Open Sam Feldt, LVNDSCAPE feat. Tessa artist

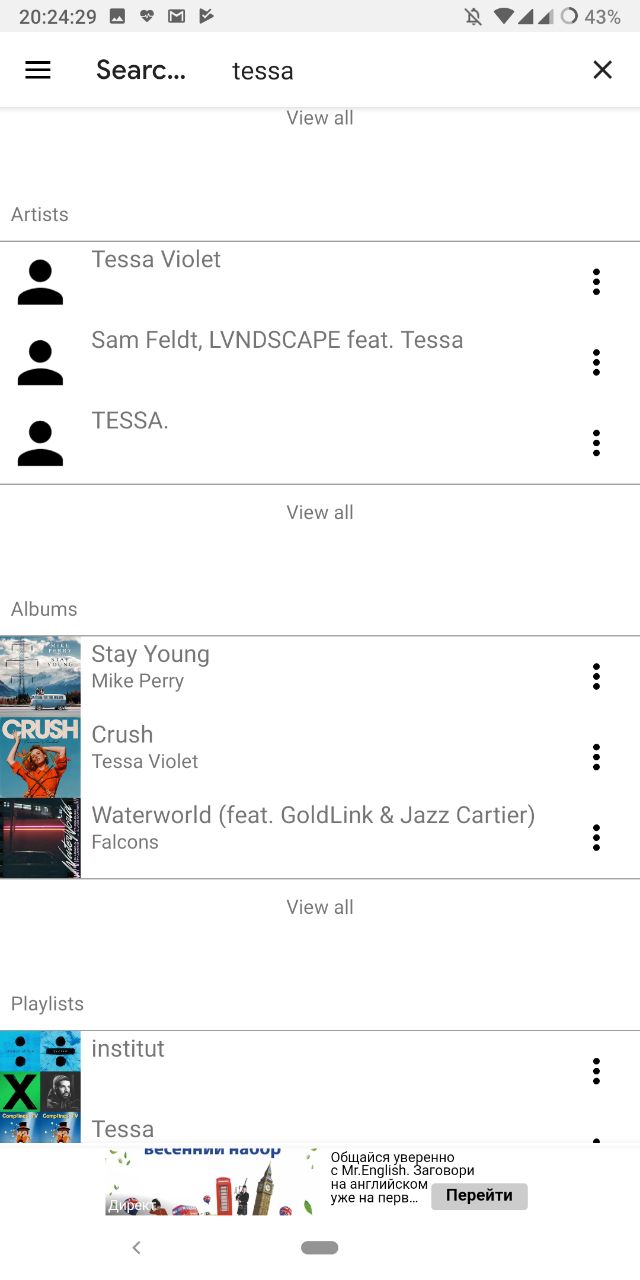click(x=320, y=362)
